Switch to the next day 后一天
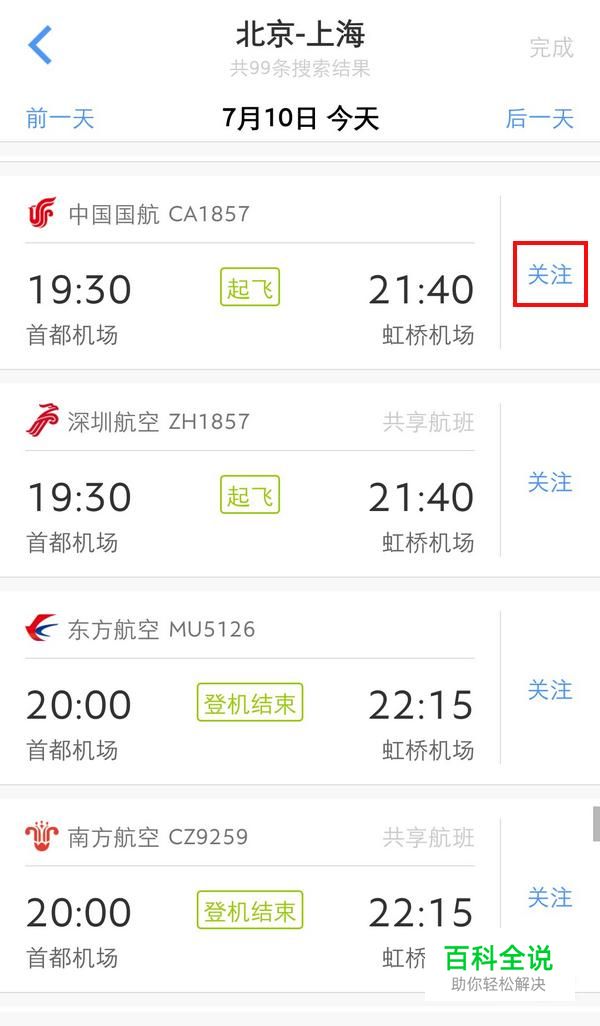 (539, 119)
